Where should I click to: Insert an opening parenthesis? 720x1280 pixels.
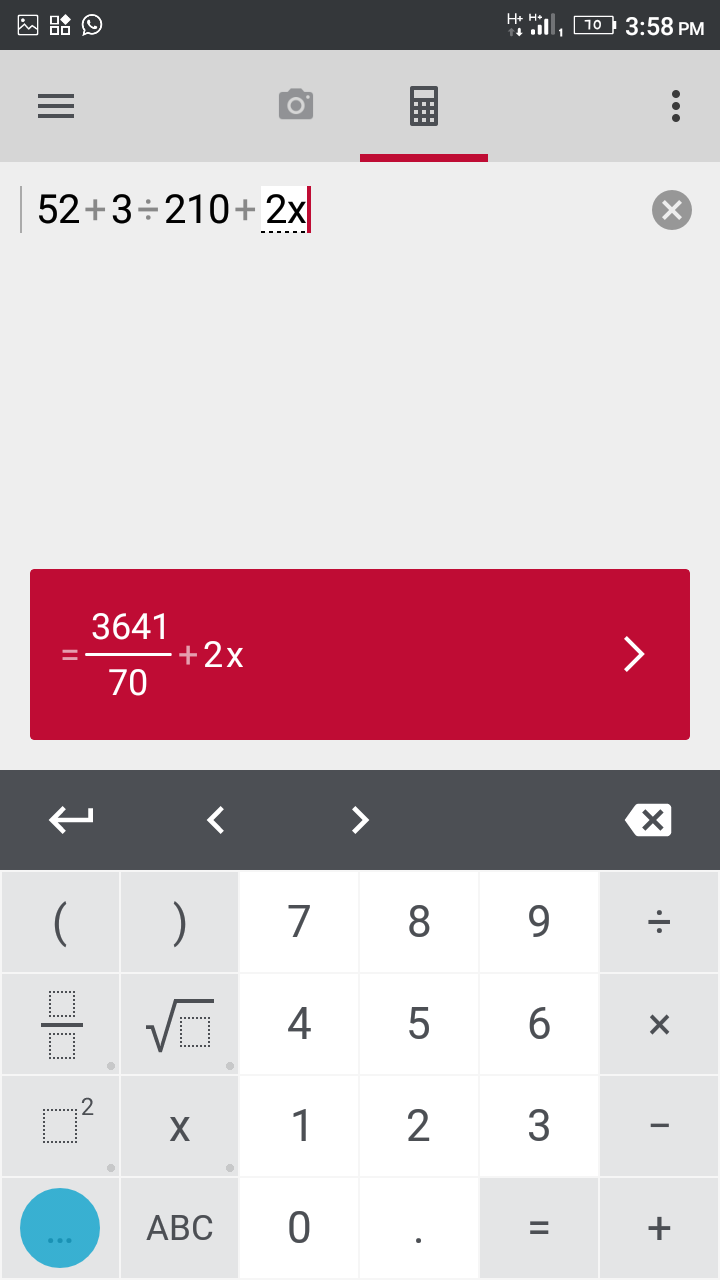pos(60,922)
